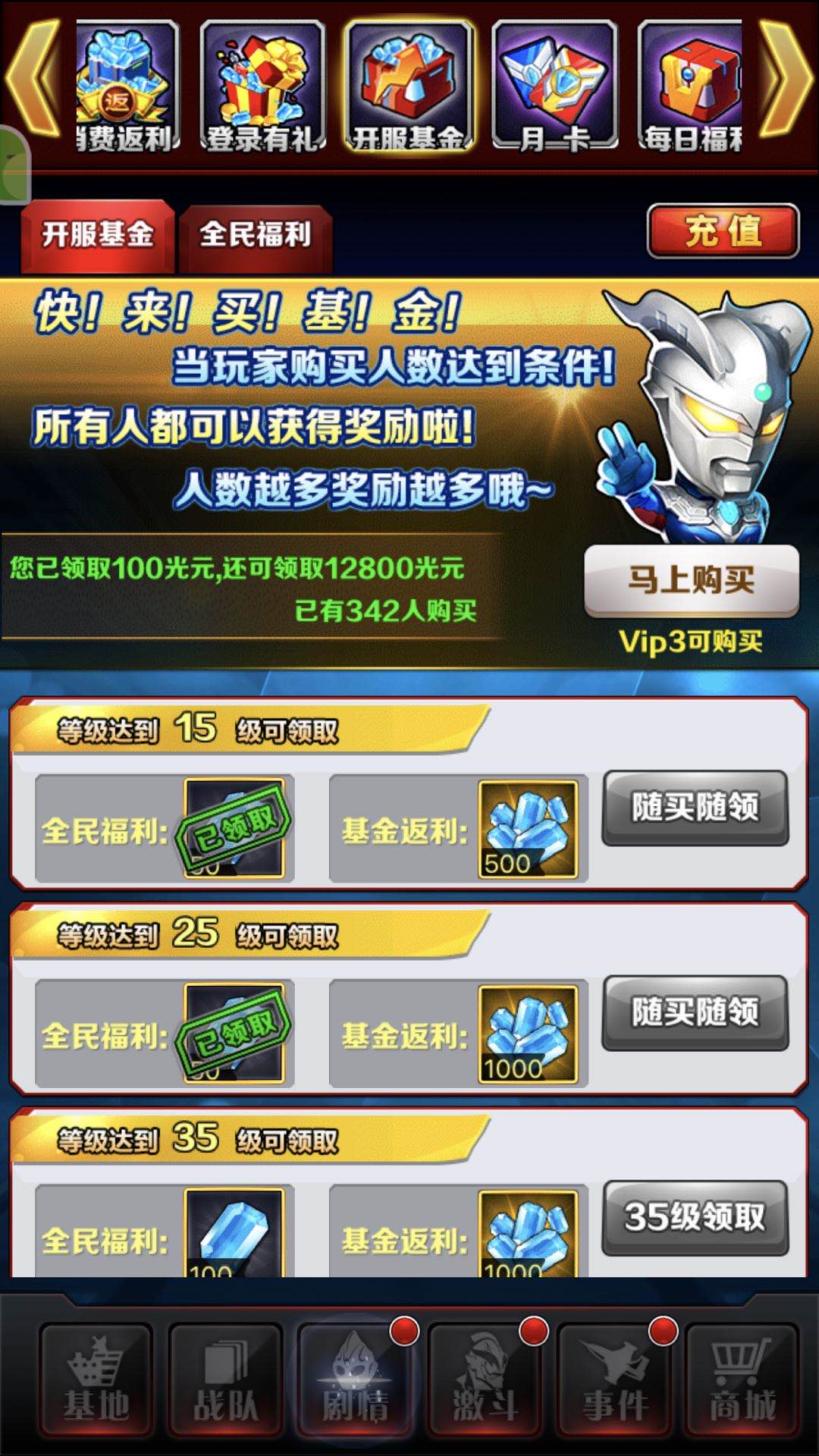Tap the 充值 recharge button
The width and height of the screenshot is (819, 1456).
click(723, 231)
